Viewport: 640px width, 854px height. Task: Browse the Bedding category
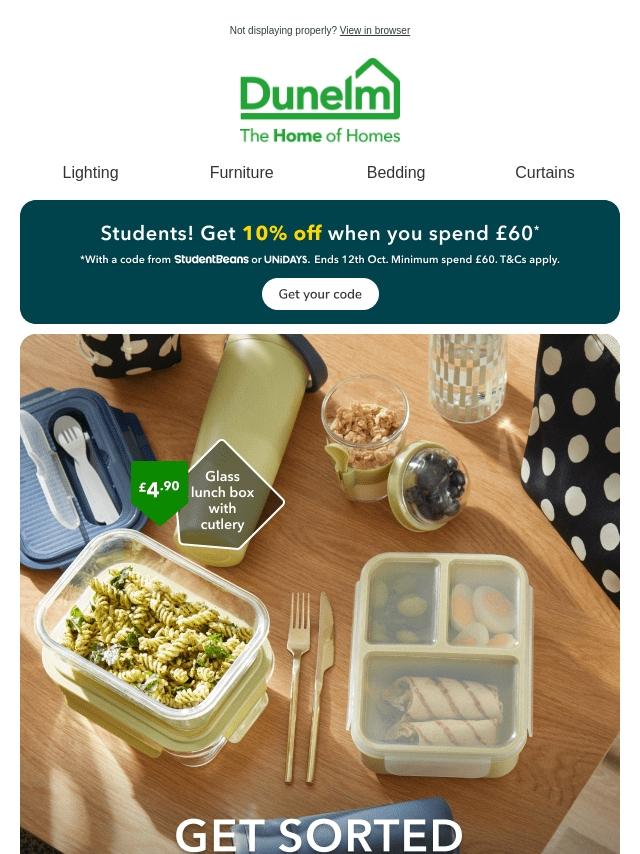click(396, 173)
